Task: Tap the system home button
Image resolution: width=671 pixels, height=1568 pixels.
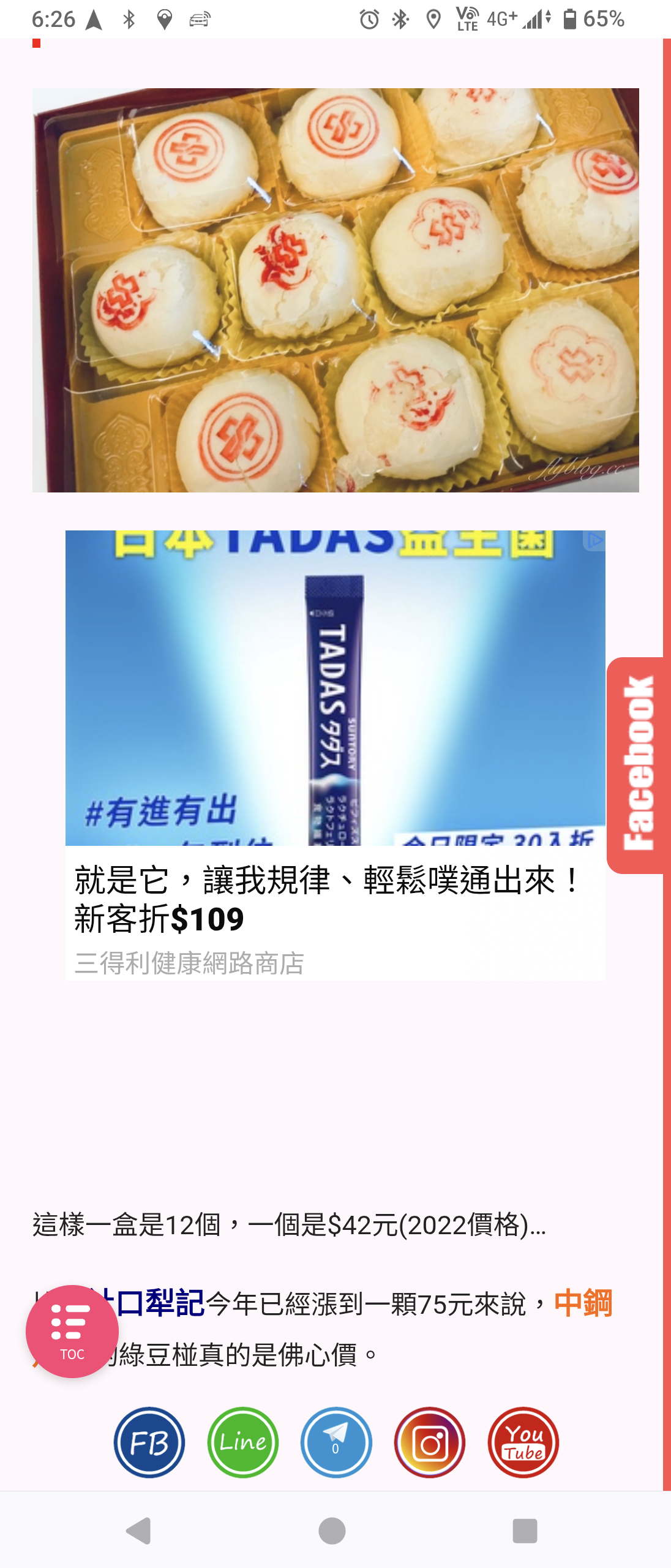Action: click(332, 1531)
